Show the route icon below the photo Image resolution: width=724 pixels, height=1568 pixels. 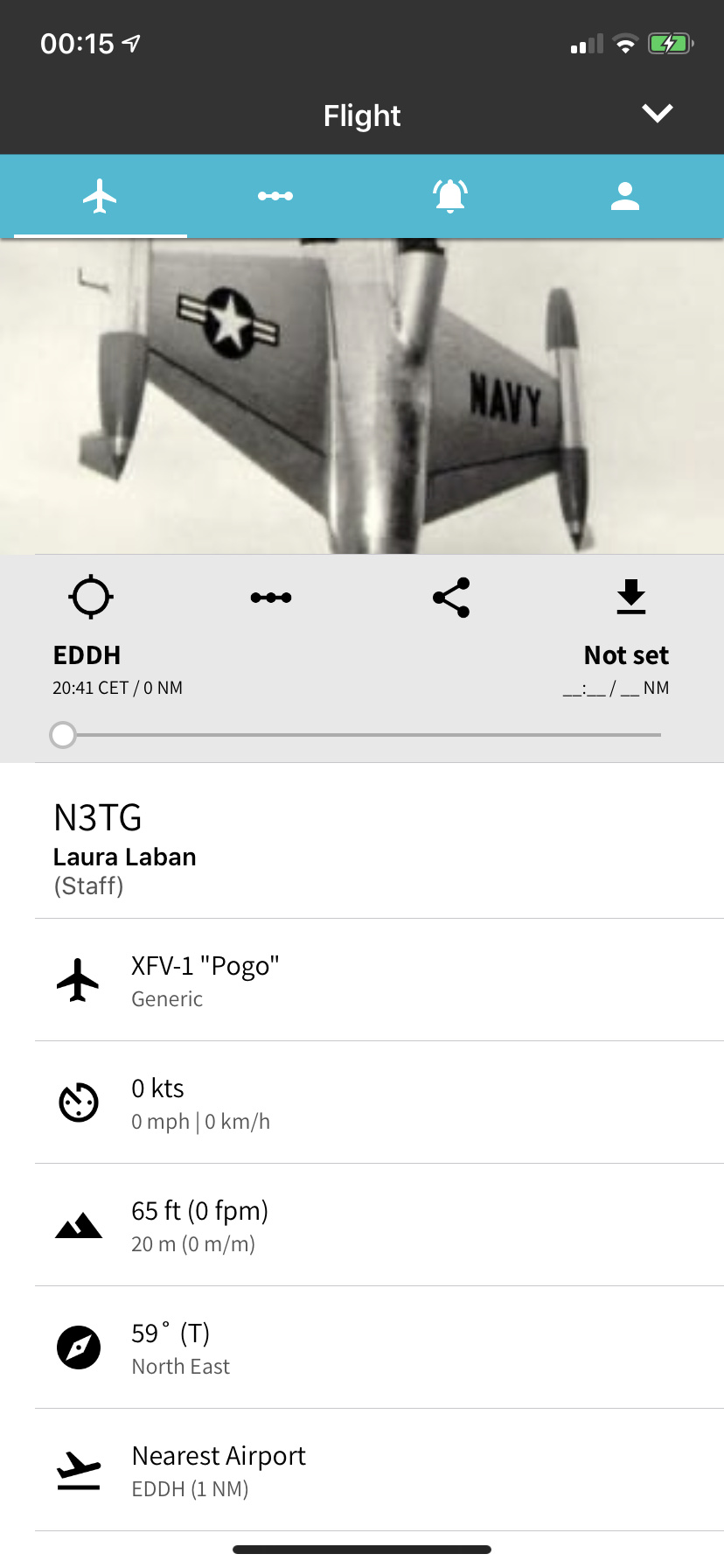point(271,598)
